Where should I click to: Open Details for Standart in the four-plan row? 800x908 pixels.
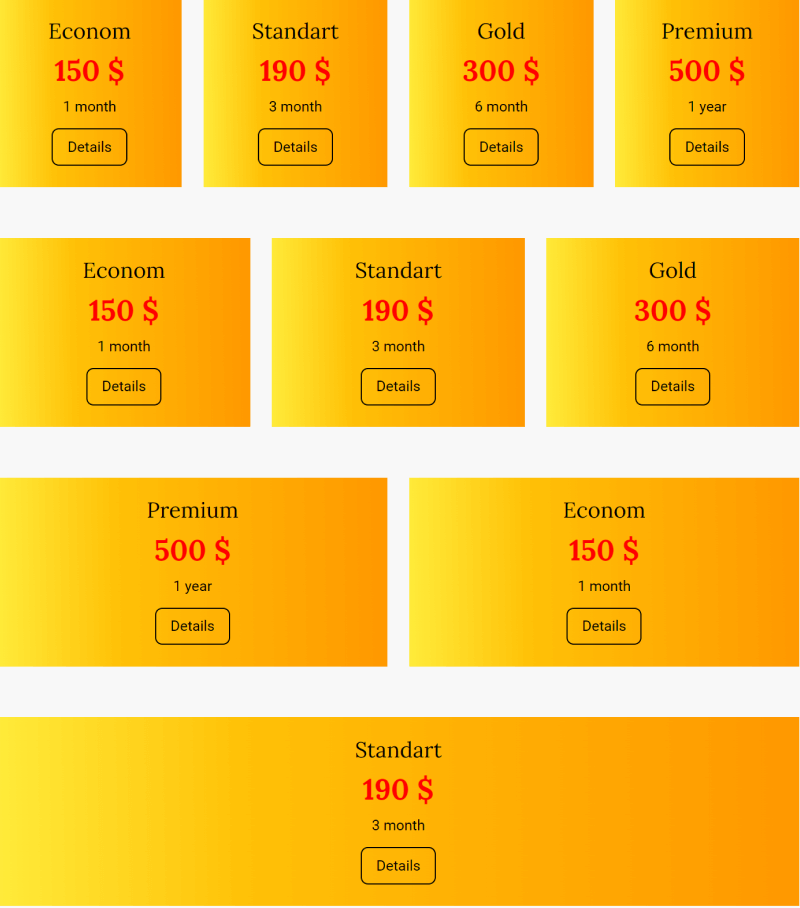tap(295, 147)
